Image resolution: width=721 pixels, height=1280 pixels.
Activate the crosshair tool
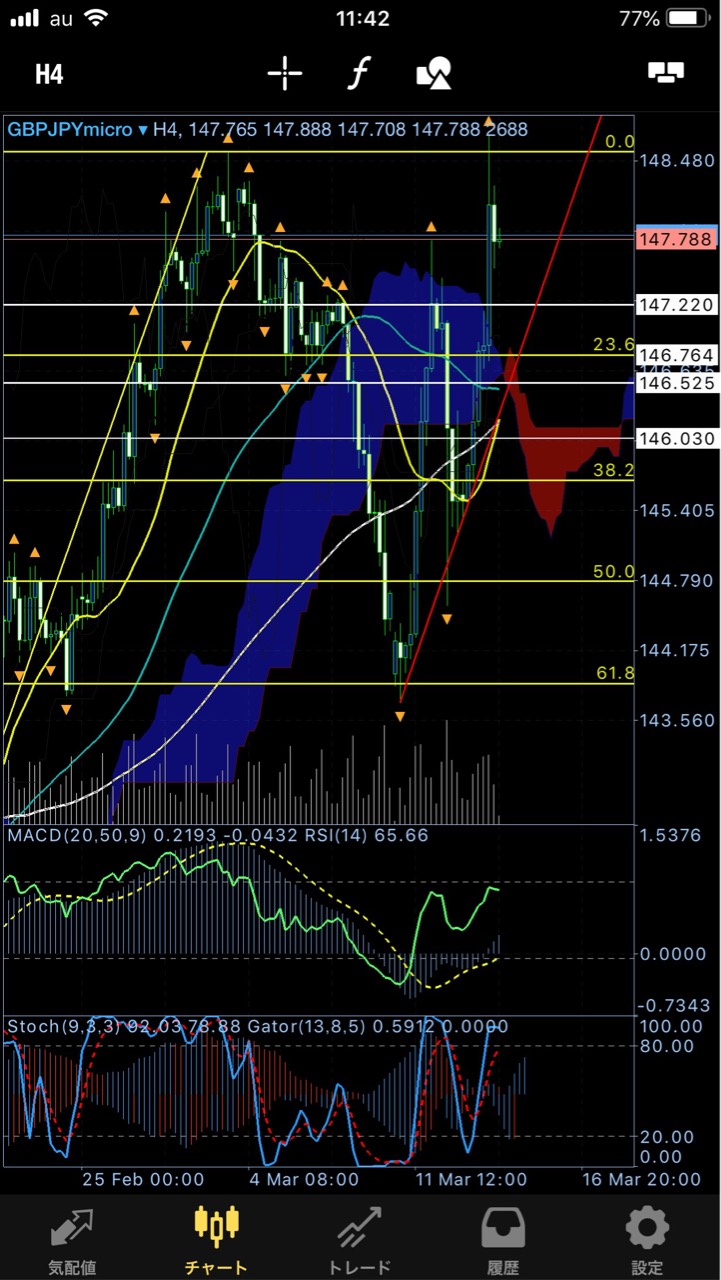[x=285, y=73]
